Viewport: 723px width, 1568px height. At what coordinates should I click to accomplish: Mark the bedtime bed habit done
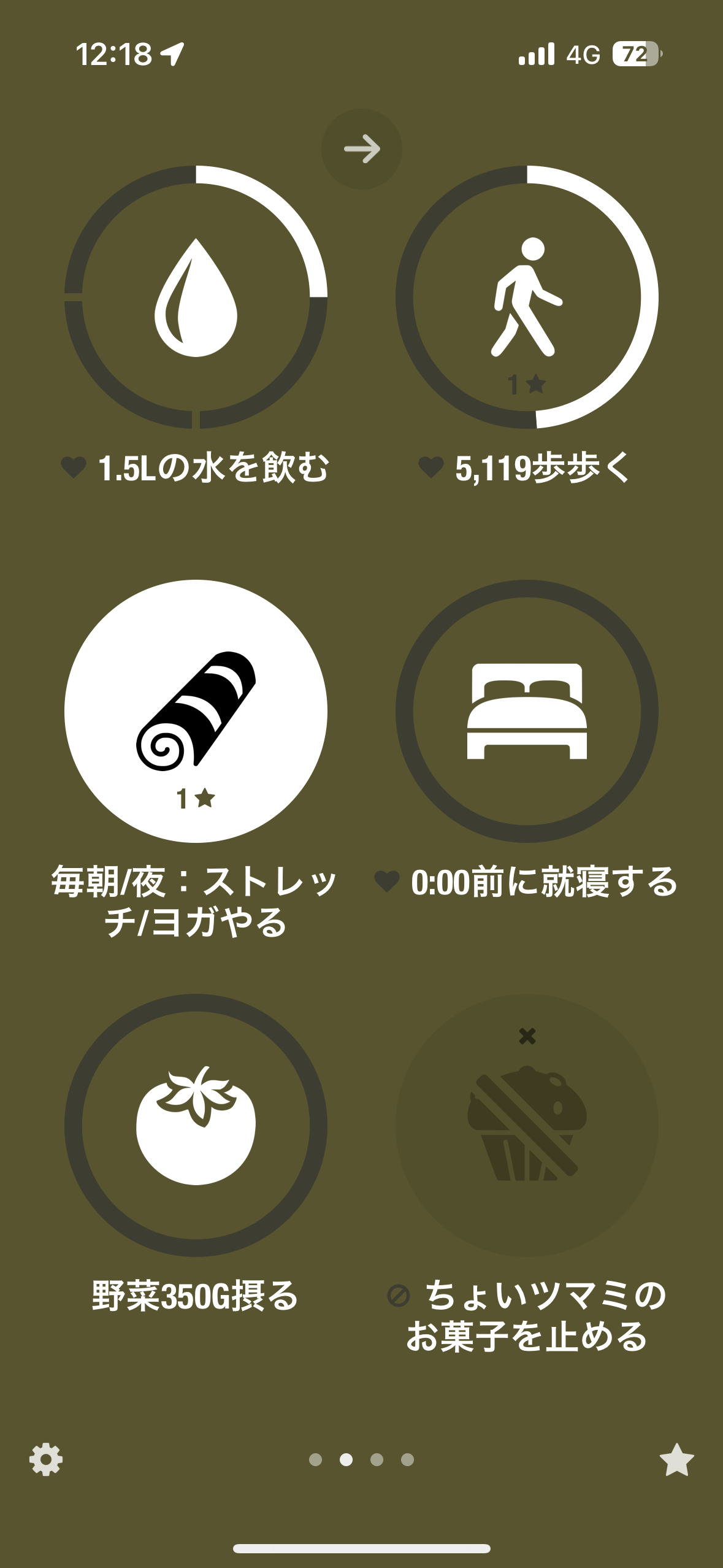527,711
